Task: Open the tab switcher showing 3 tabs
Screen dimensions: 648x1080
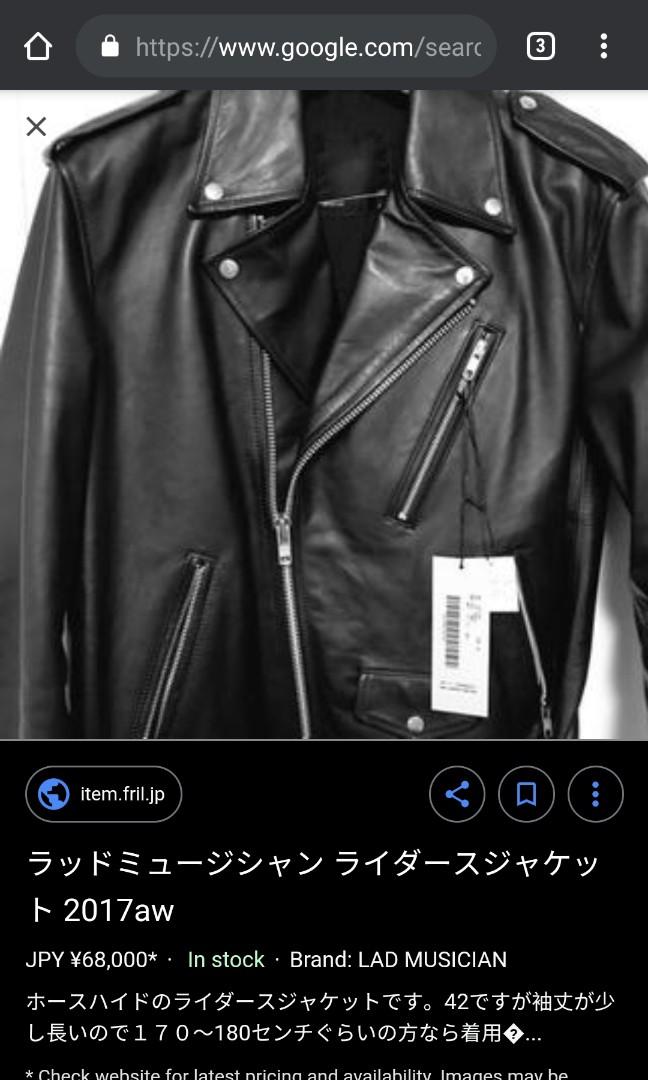Action: pos(540,46)
